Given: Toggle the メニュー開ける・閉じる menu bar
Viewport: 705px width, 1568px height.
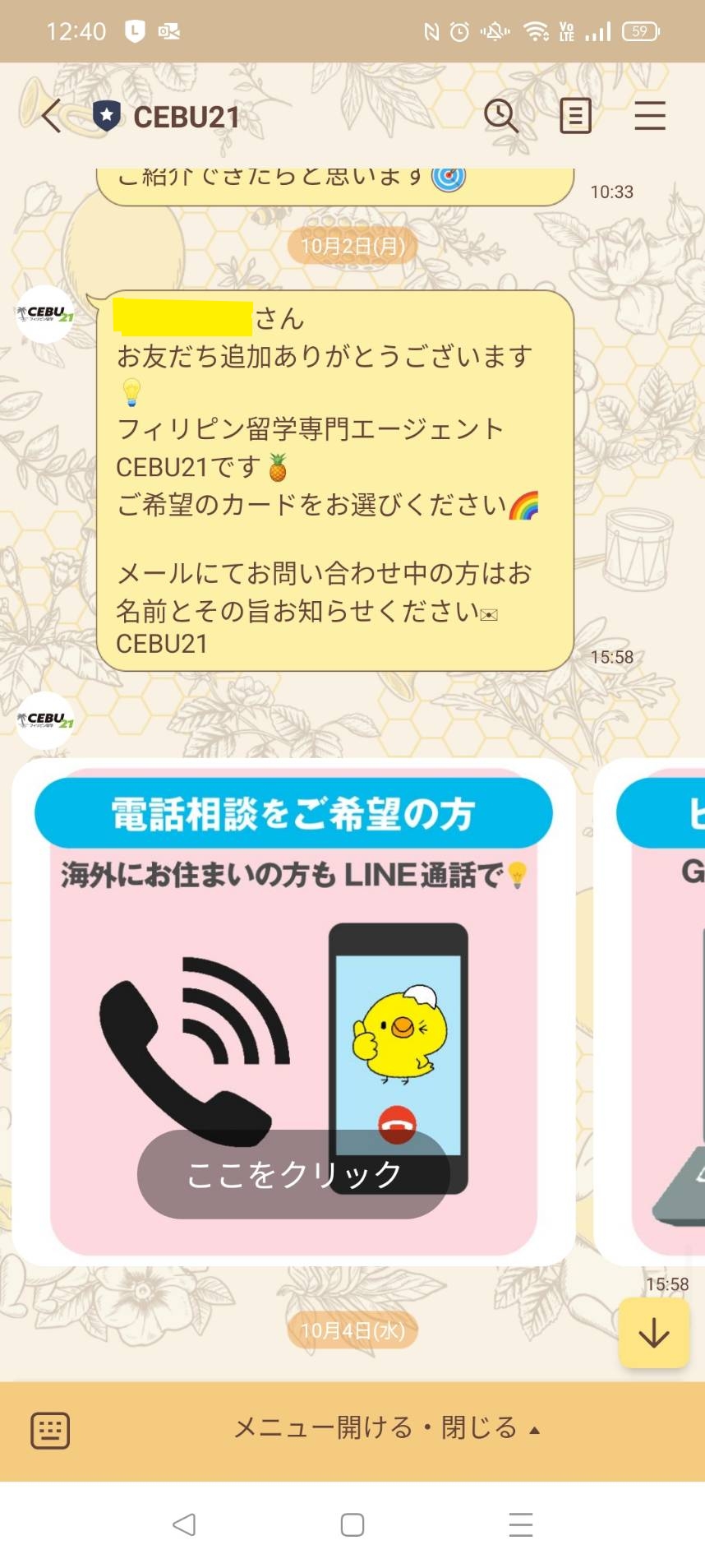Looking at the screenshot, I should click(386, 1429).
